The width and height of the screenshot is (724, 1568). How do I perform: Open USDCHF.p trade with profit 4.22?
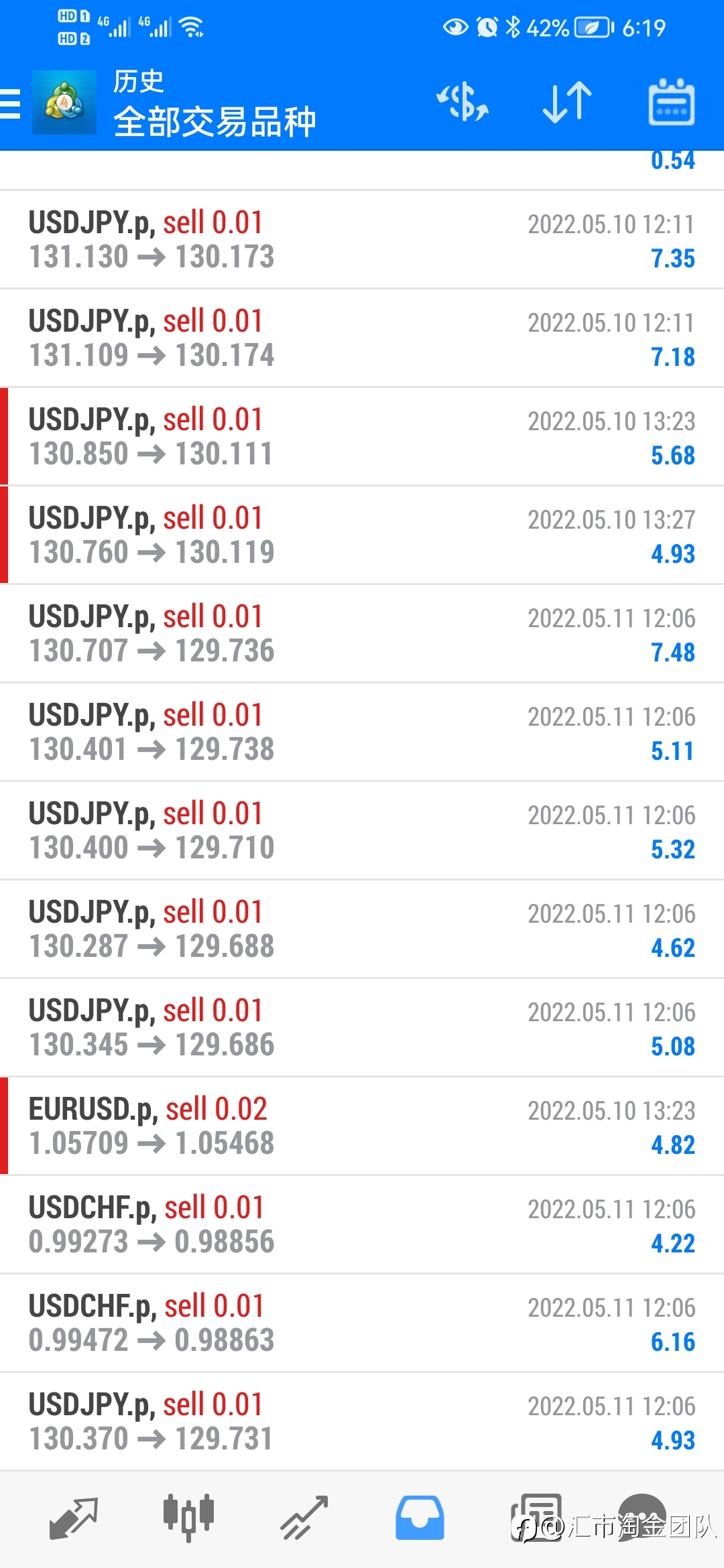click(362, 1225)
